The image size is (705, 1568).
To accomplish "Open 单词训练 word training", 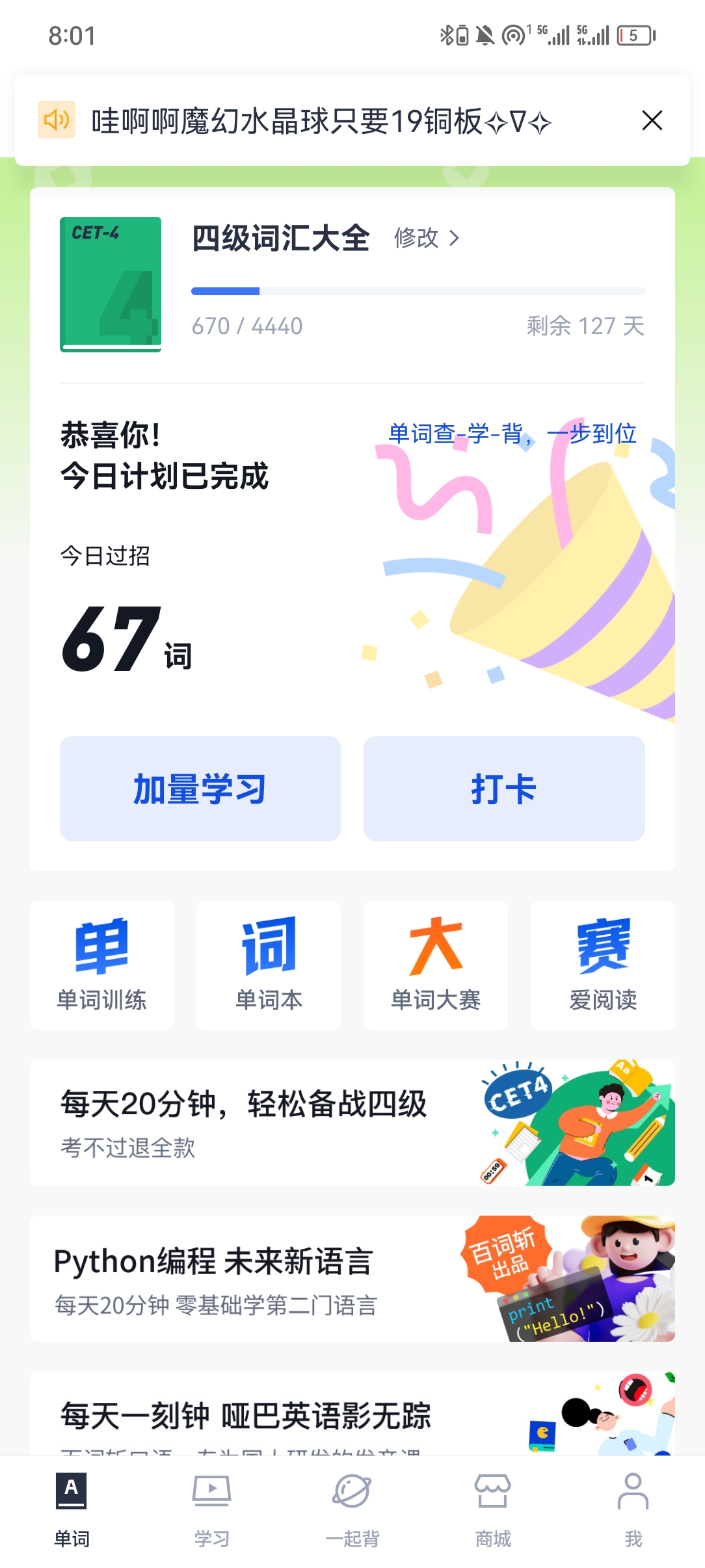I will coord(101,965).
